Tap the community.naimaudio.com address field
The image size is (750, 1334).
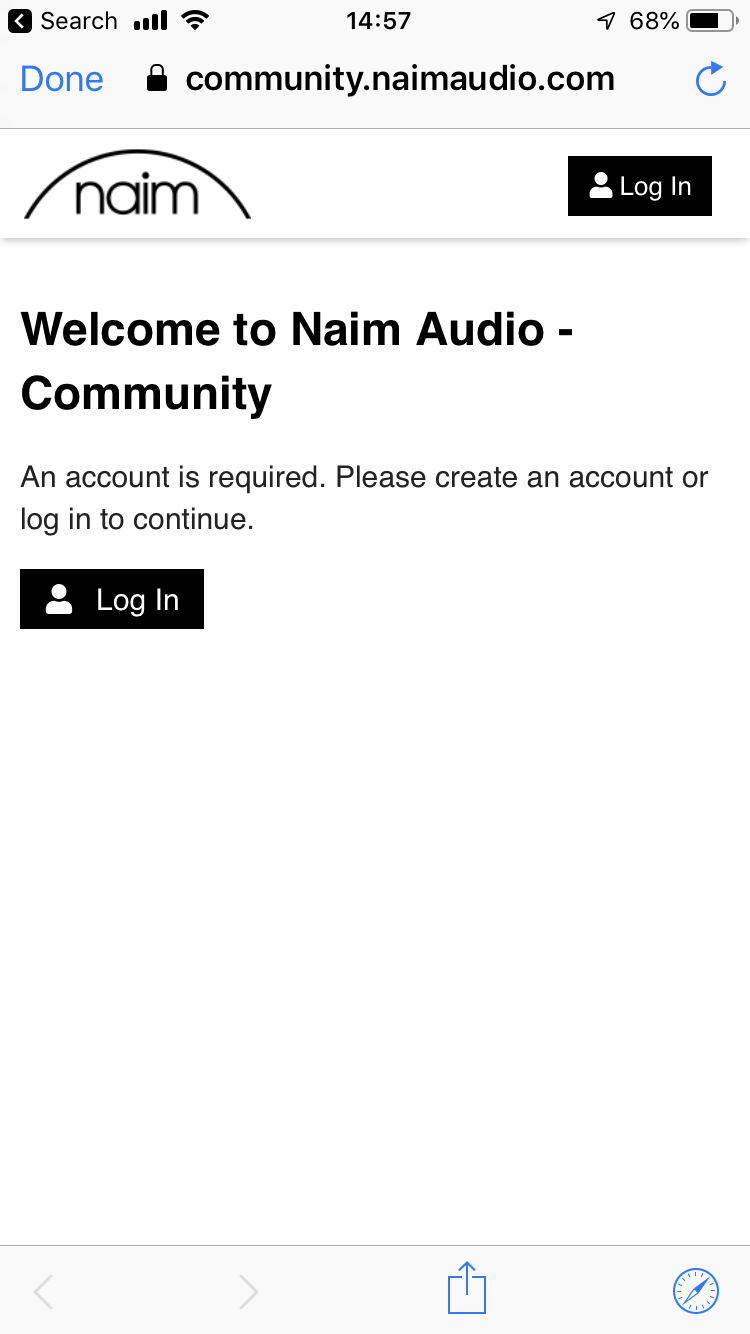point(400,78)
